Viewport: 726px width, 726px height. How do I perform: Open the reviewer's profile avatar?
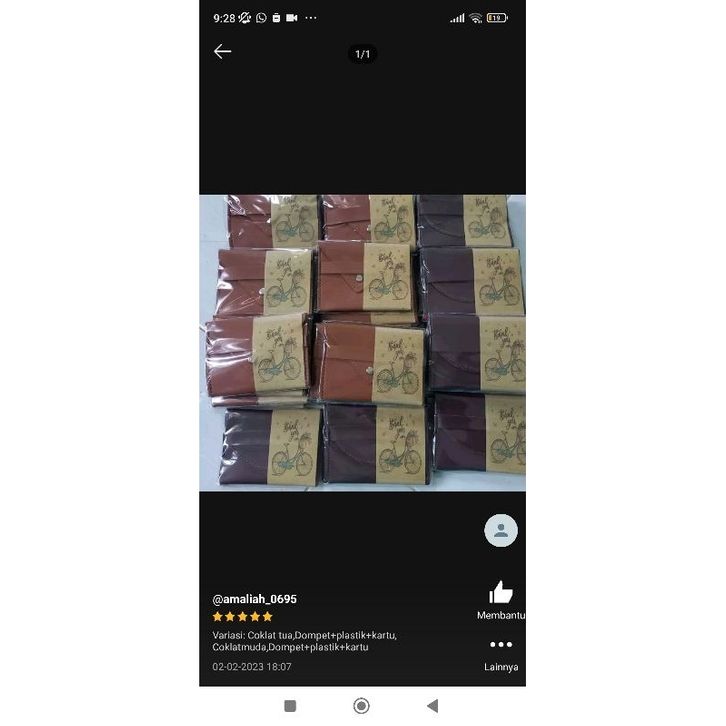501,530
